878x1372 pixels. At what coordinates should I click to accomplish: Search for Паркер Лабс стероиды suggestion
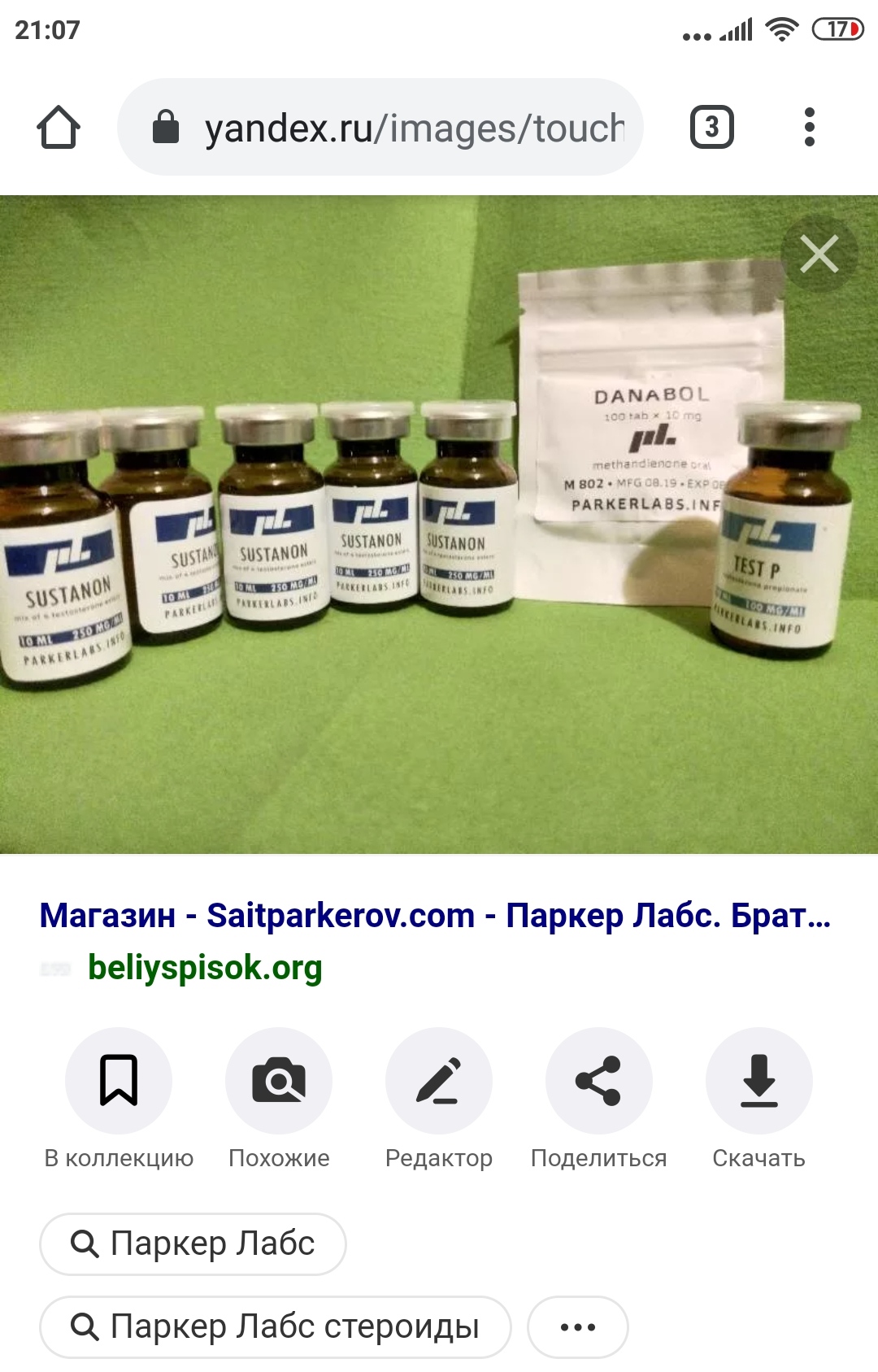coord(276,1326)
